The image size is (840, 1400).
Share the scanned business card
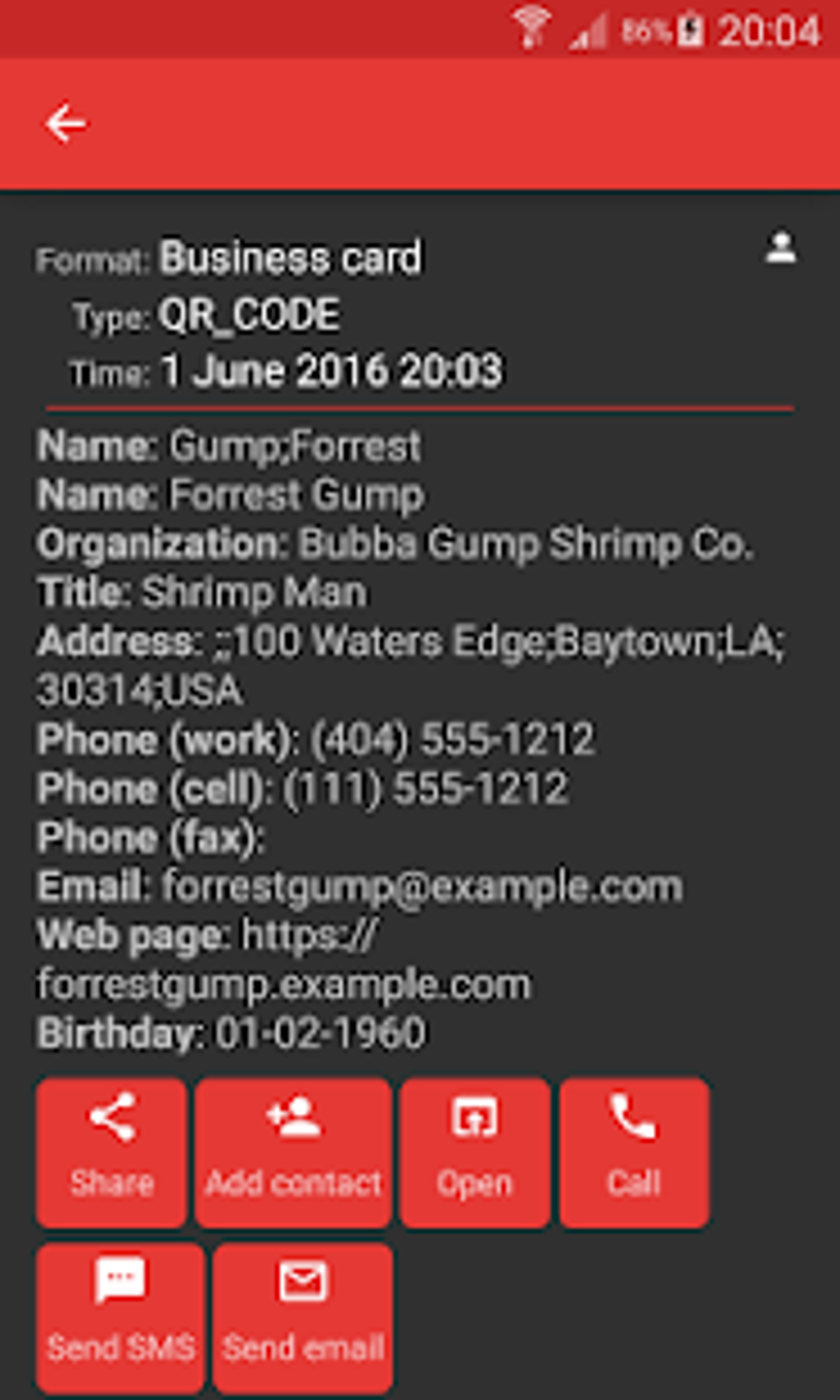pyautogui.click(x=111, y=1152)
